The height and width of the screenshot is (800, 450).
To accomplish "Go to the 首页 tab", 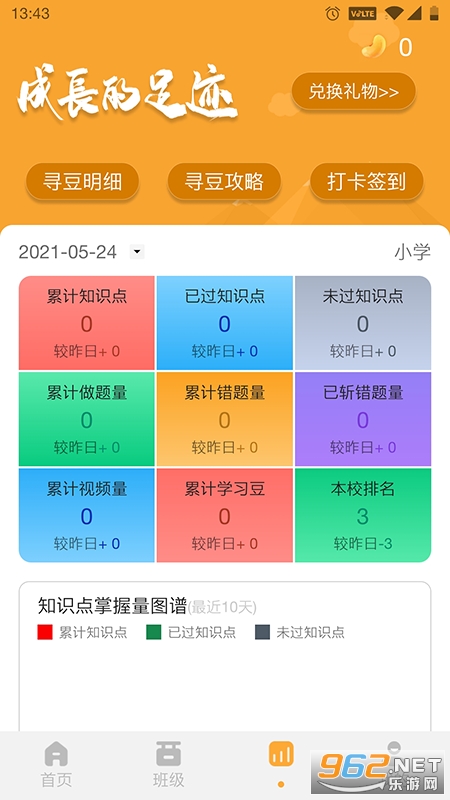I will [x=56, y=765].
